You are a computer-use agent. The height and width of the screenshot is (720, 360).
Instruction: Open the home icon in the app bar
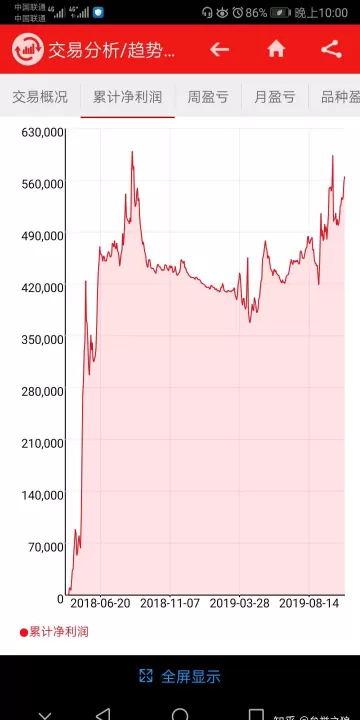click(x=276, y=49)
